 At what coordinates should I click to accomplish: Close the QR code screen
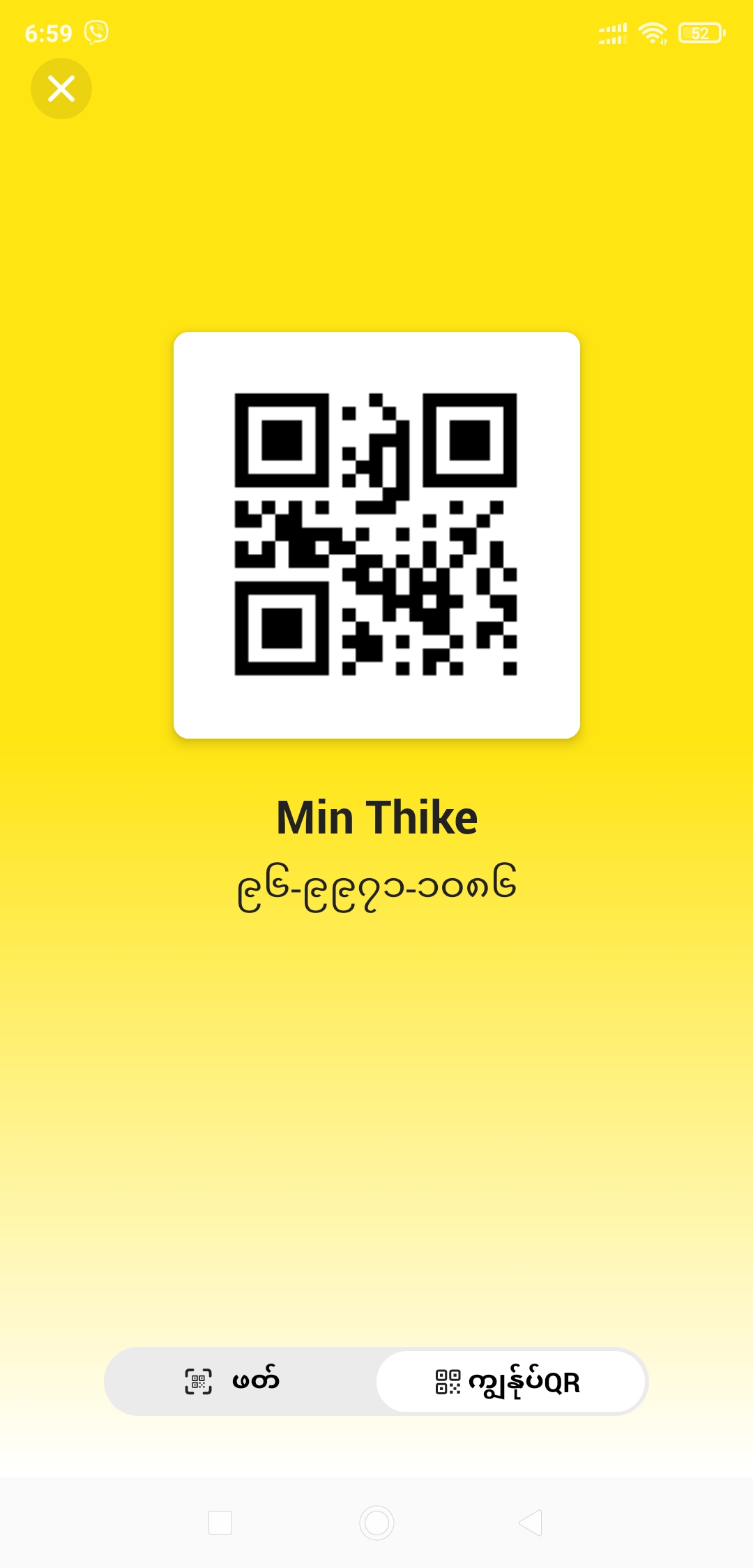click(61, 89)
